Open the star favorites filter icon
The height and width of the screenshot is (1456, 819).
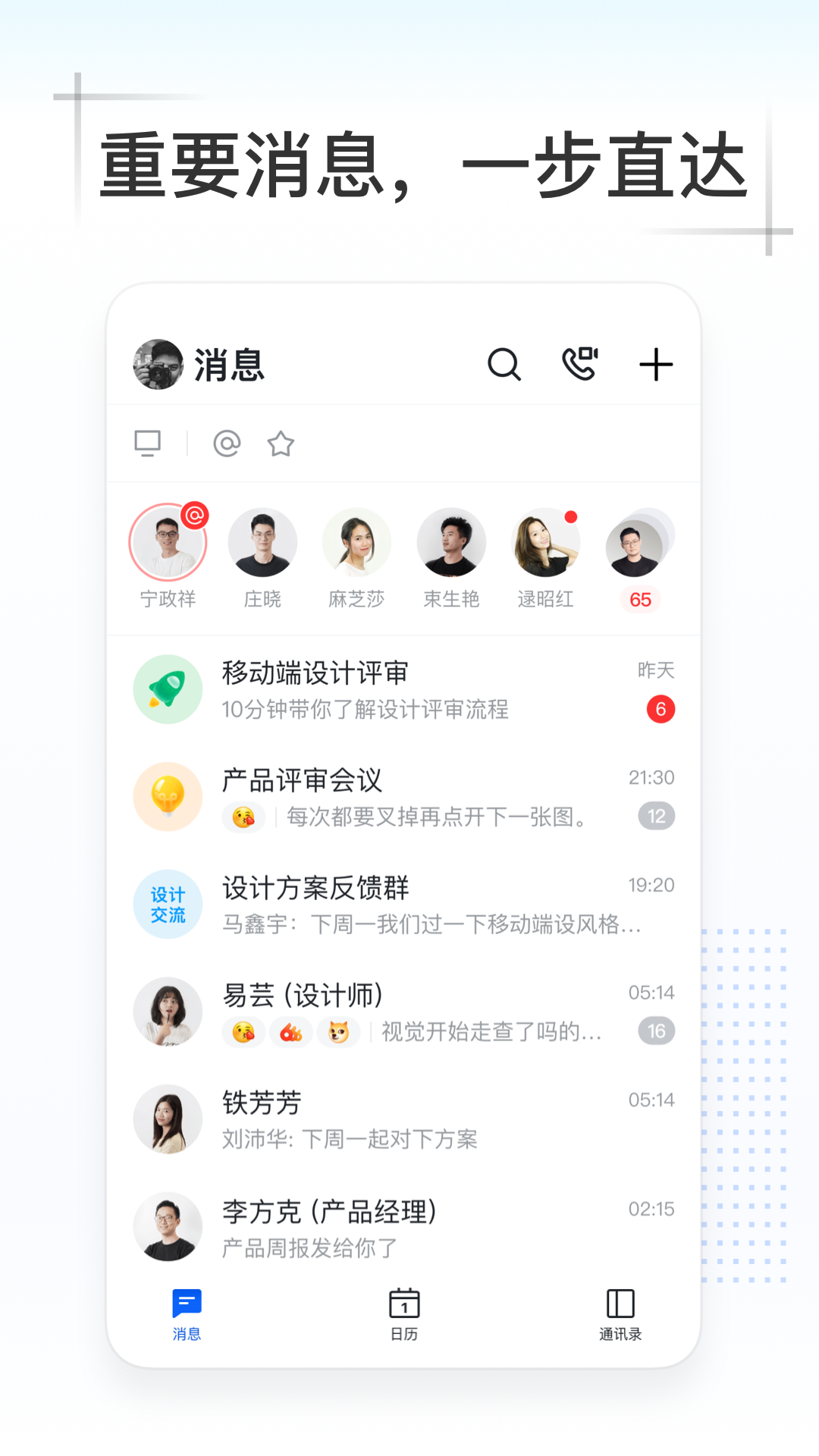pos(281,445)
